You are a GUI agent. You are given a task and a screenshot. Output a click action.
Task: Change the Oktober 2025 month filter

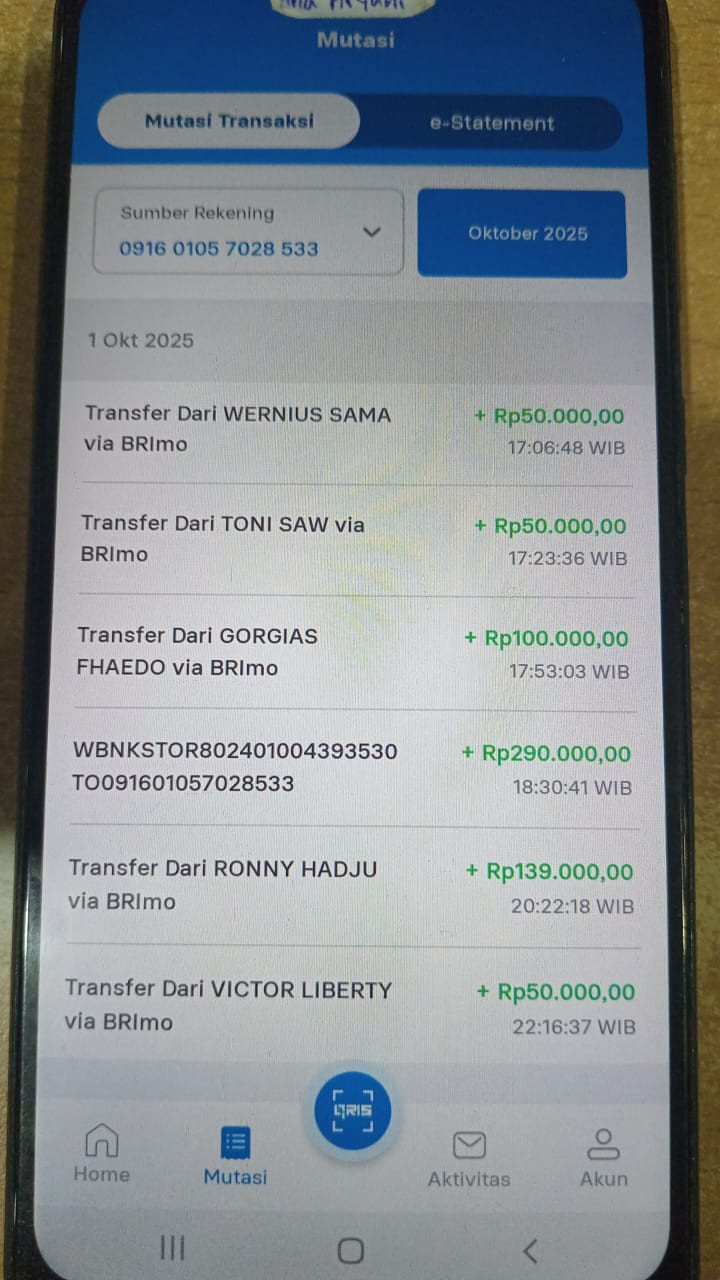(522, 234)
